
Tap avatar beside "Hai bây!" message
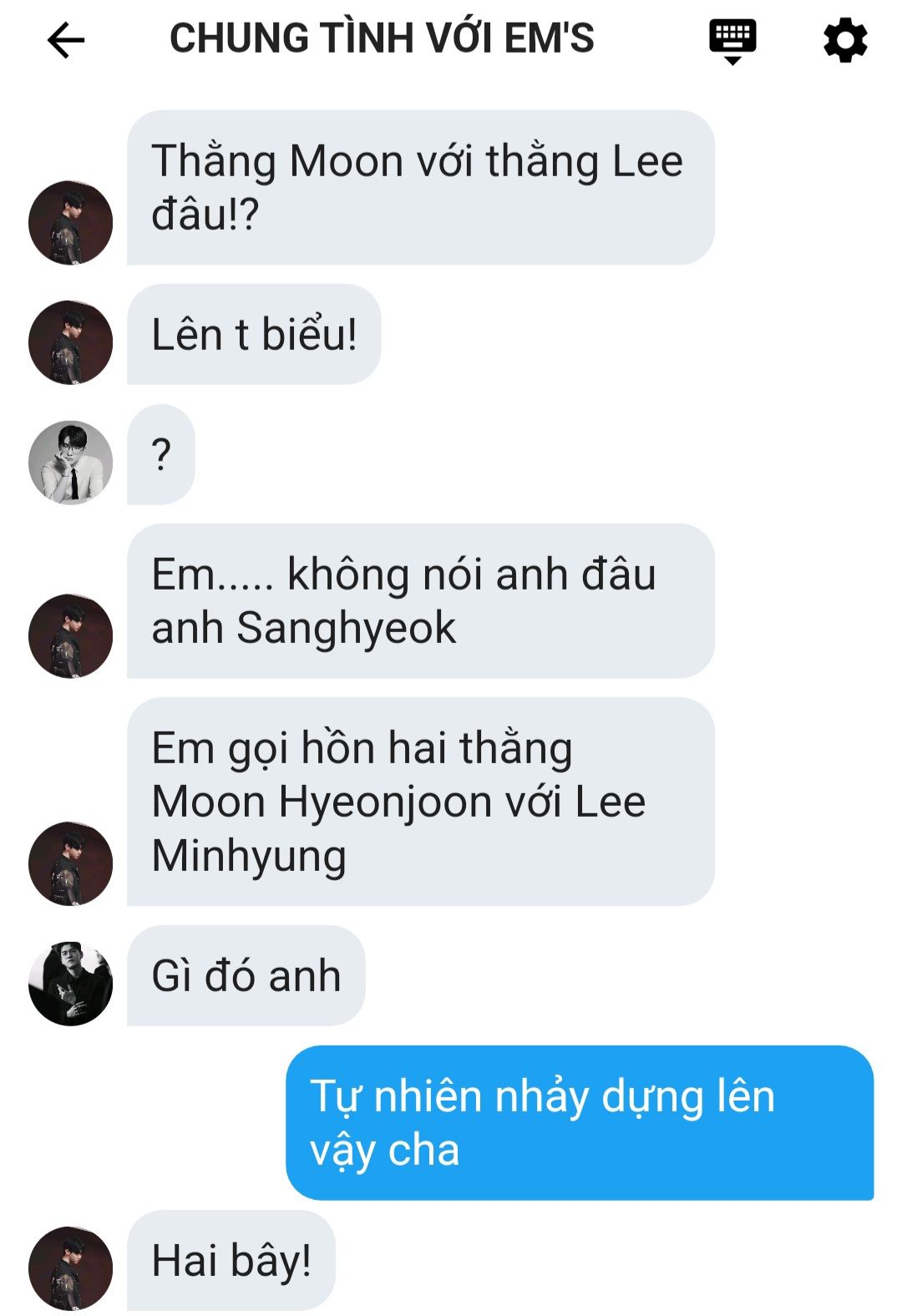71,1268
